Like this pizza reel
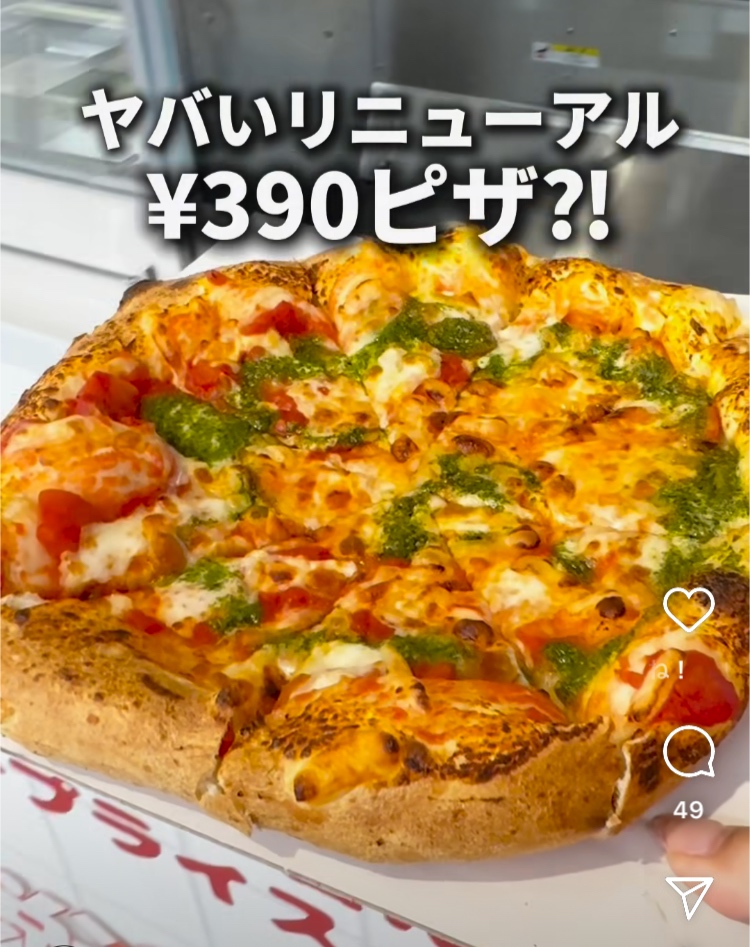This screenshot has width=750, height=947. (x=689, y=609)
